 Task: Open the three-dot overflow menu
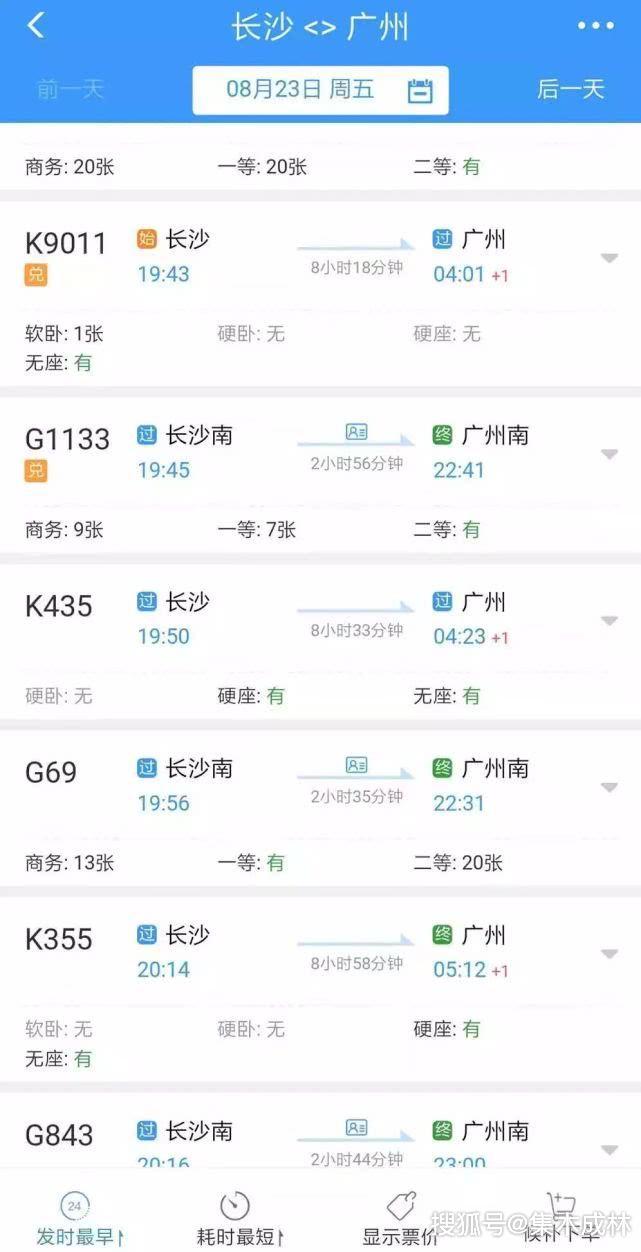(x=595, y=26)
